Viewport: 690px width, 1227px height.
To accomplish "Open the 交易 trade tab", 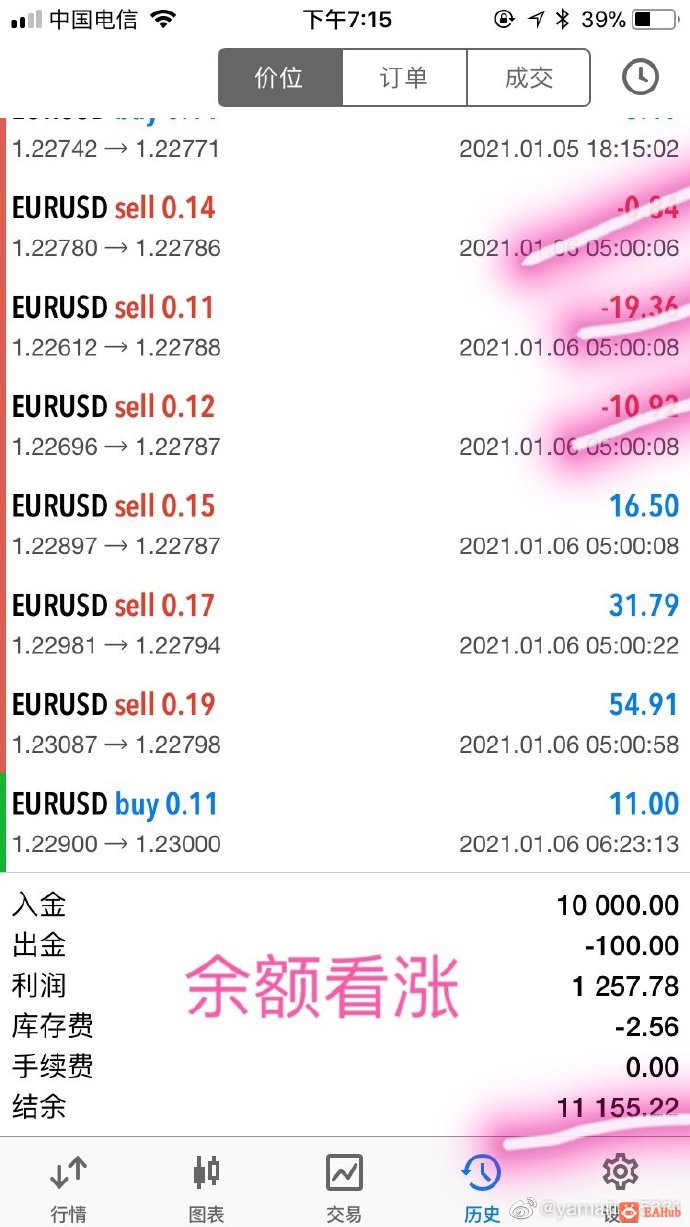I will coord(344,1187).
